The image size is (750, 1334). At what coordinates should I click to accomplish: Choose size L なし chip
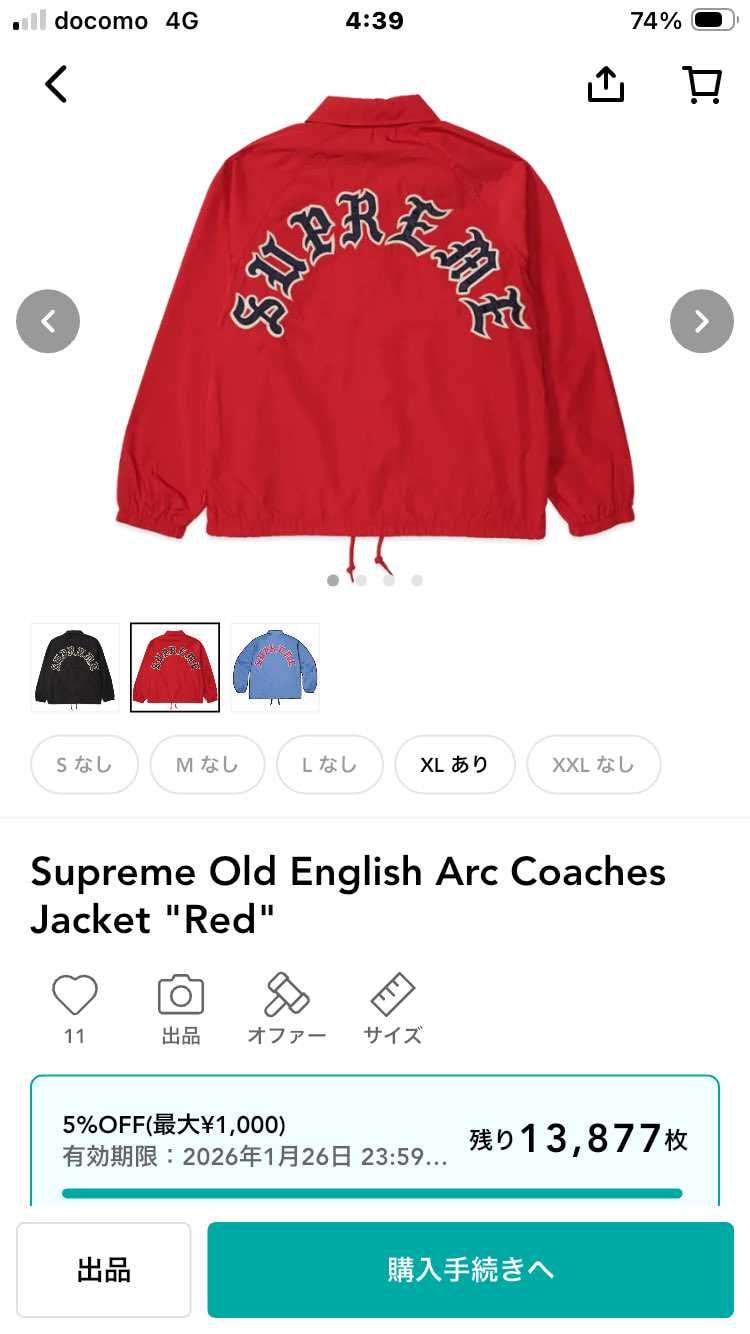point(330,765)
